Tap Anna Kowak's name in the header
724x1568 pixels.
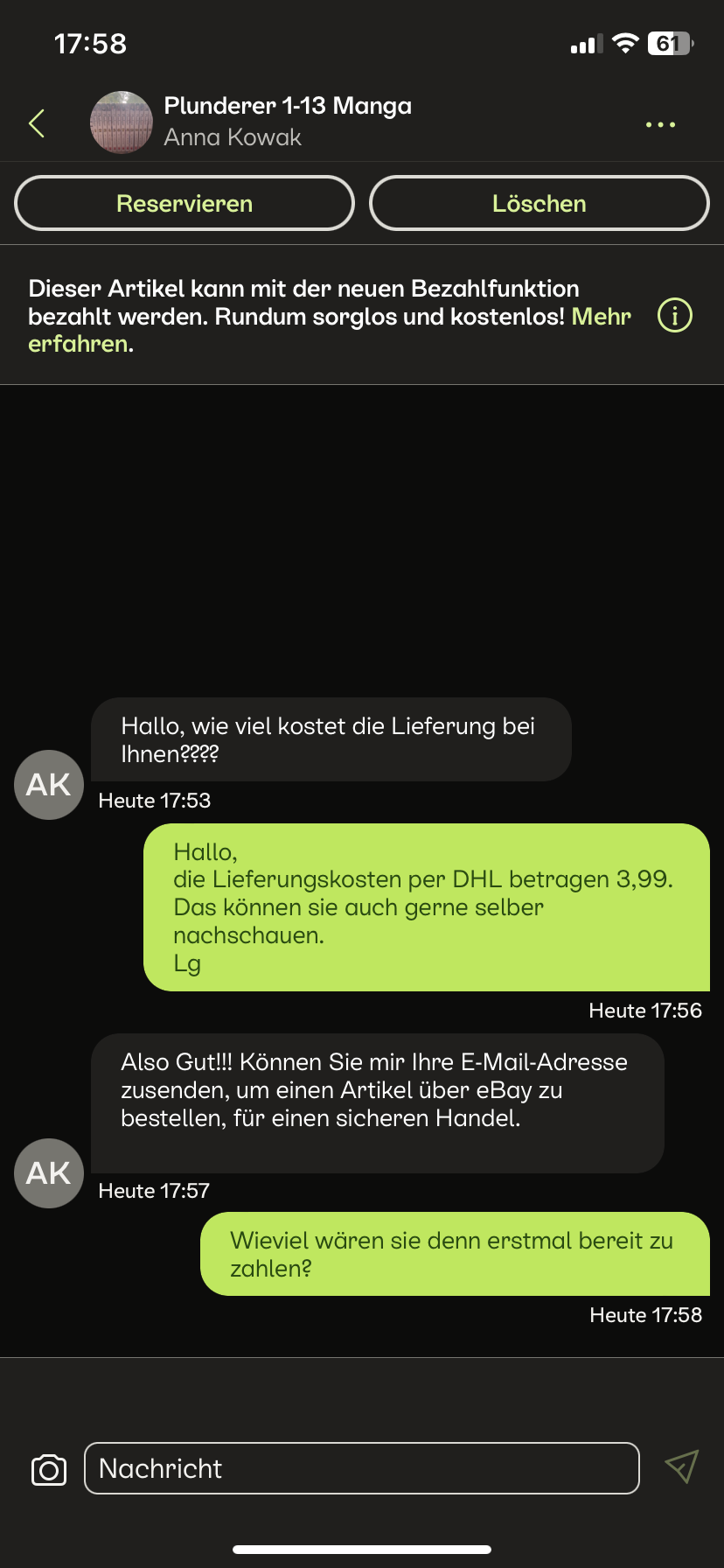click(x=233, y=136)
